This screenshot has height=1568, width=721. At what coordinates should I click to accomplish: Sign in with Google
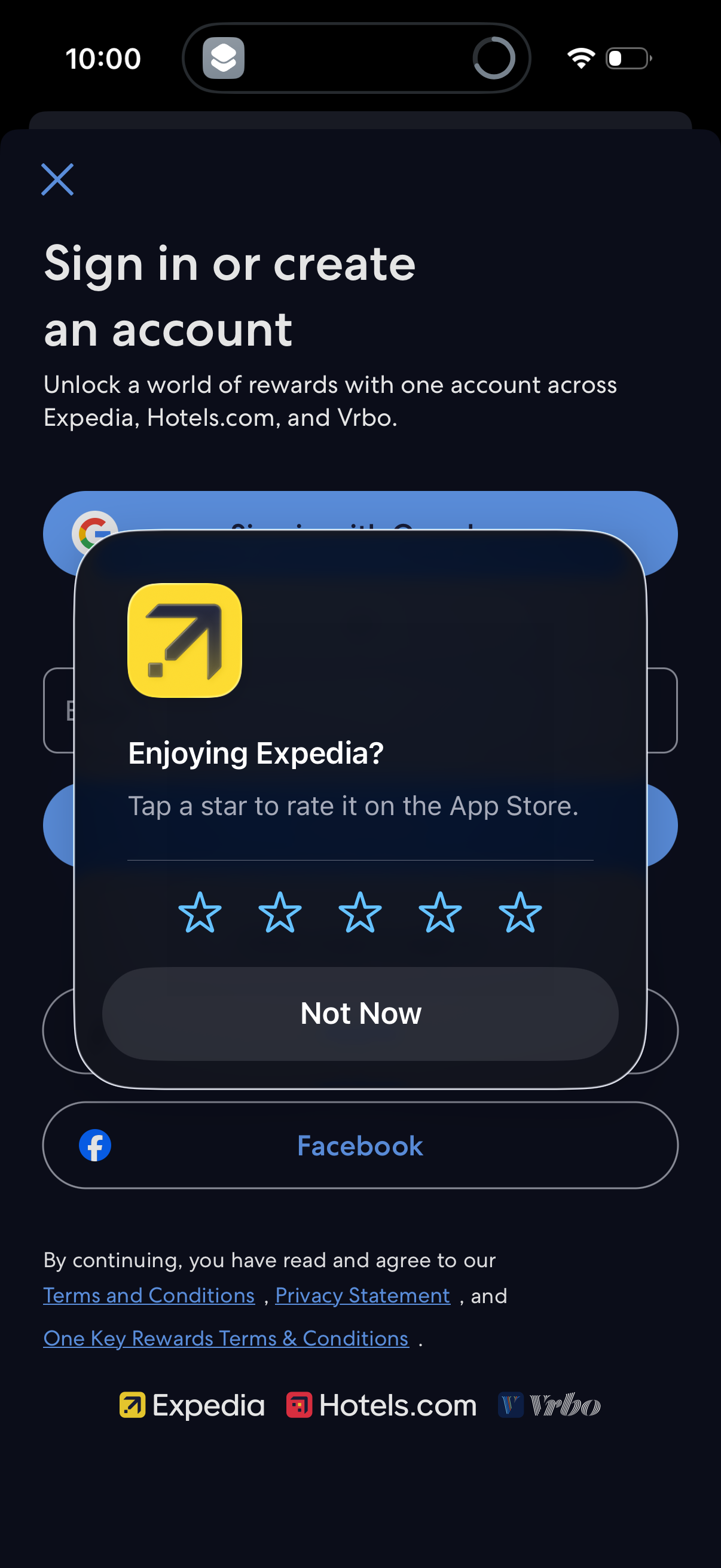(360, 533)
